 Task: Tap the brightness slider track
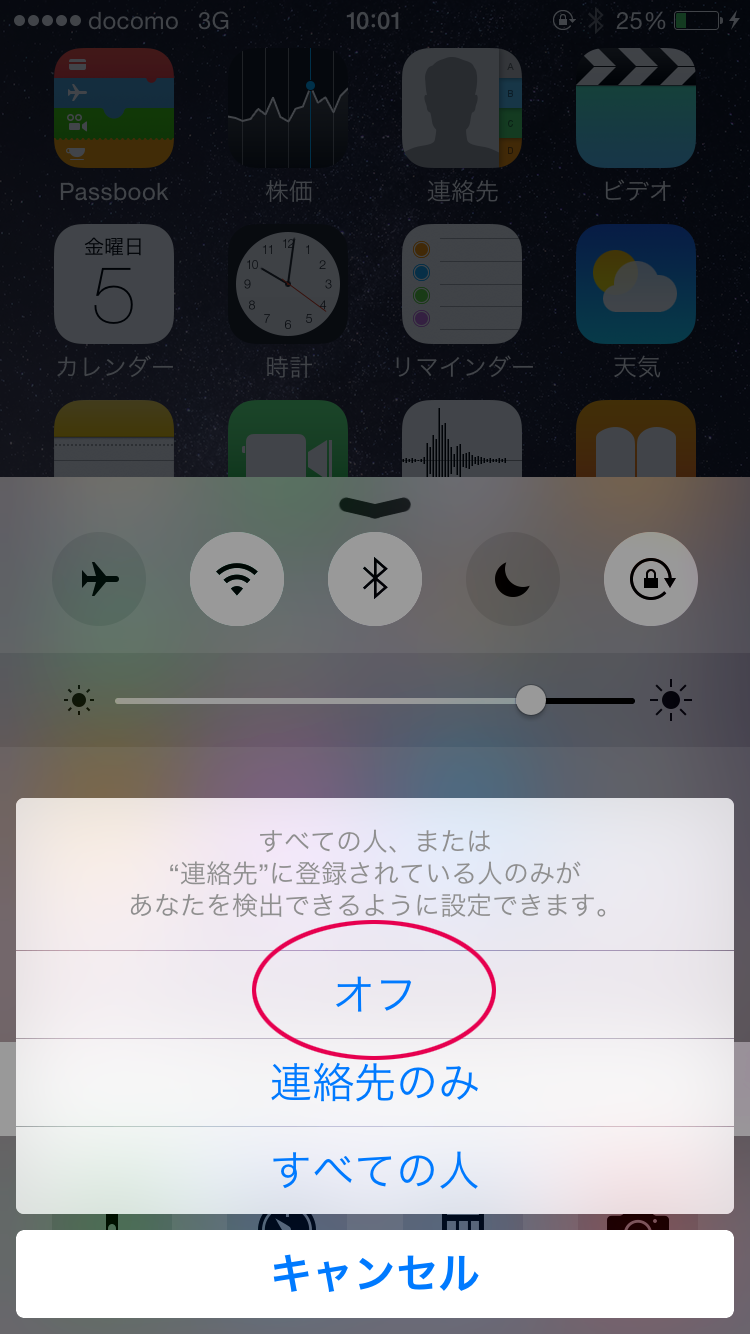pyautogui.click(x=375, y=701)
